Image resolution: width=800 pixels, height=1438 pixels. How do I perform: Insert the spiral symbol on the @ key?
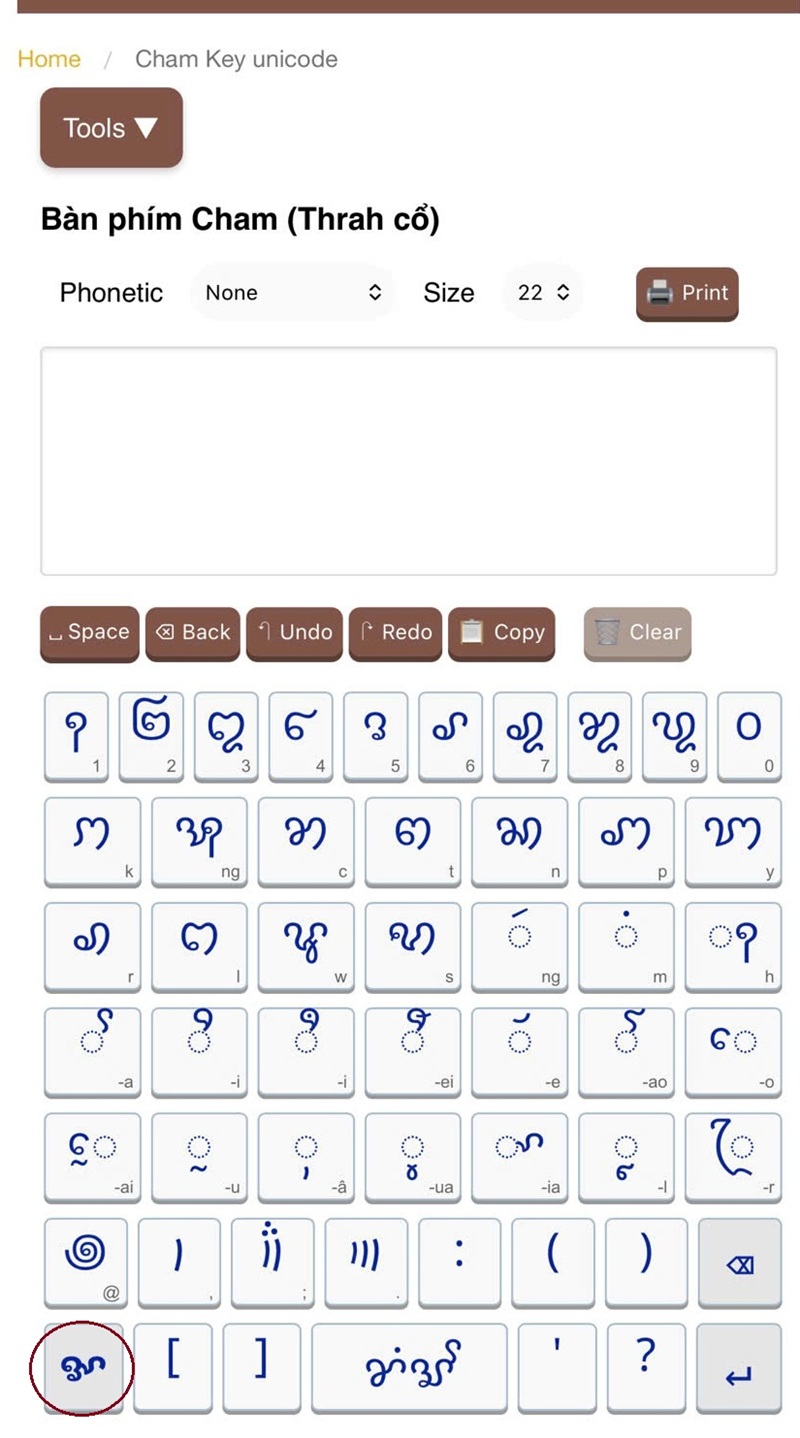pyautogui.click(x=86, y=1260)
